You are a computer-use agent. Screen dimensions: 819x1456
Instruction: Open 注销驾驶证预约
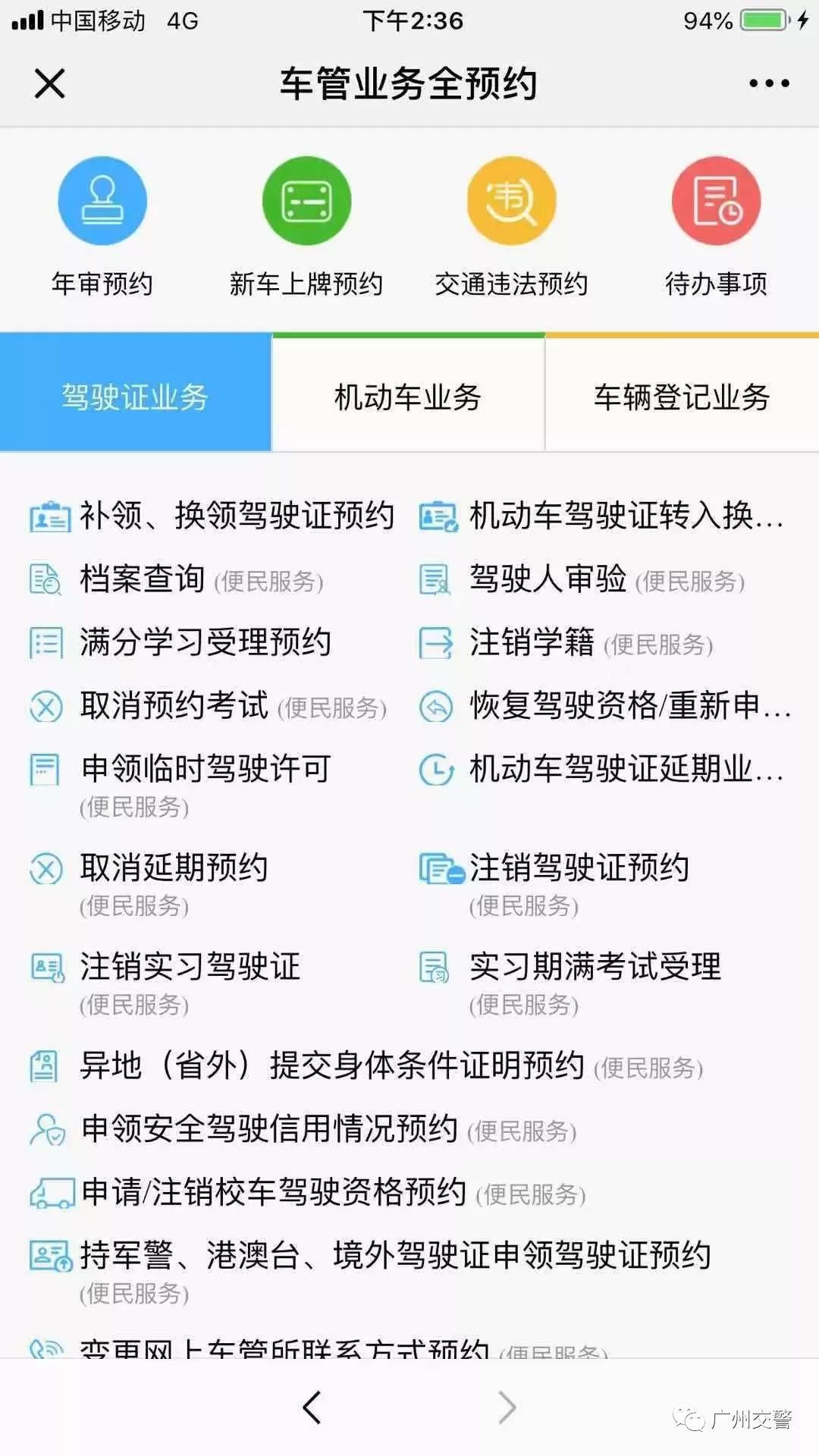click(x=554, y=885)
